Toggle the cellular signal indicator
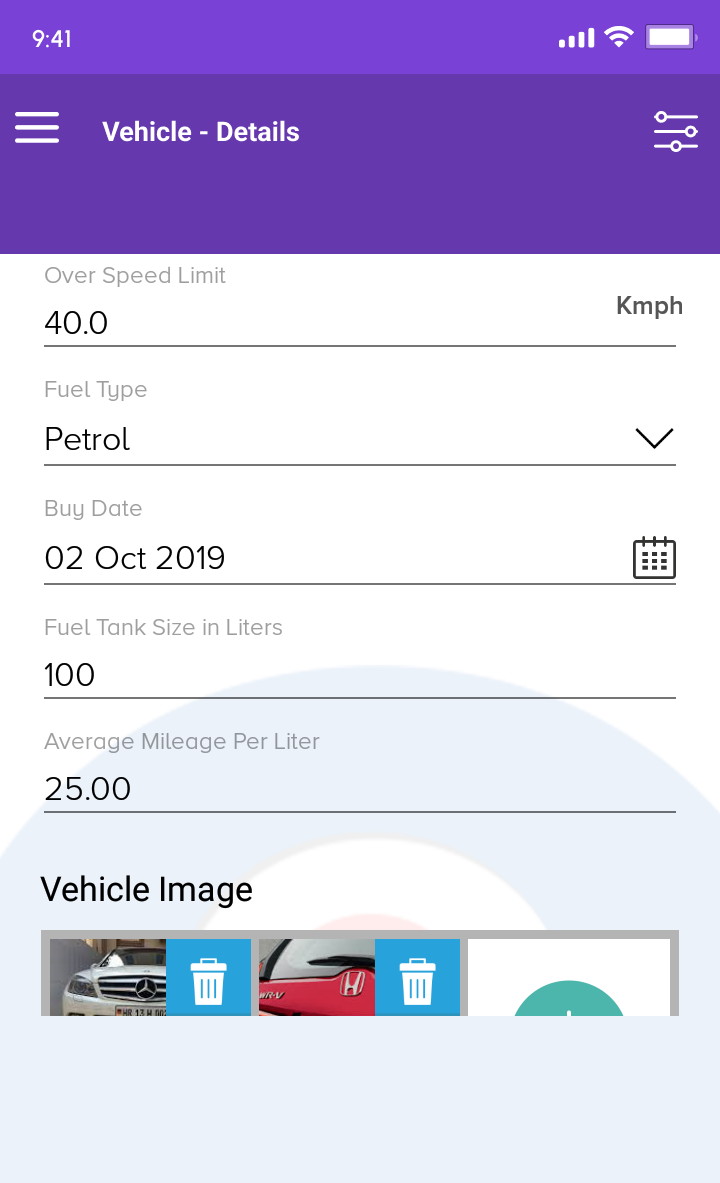The height and width of the screenshot is (1183, 720). click(x=575, y=37)
